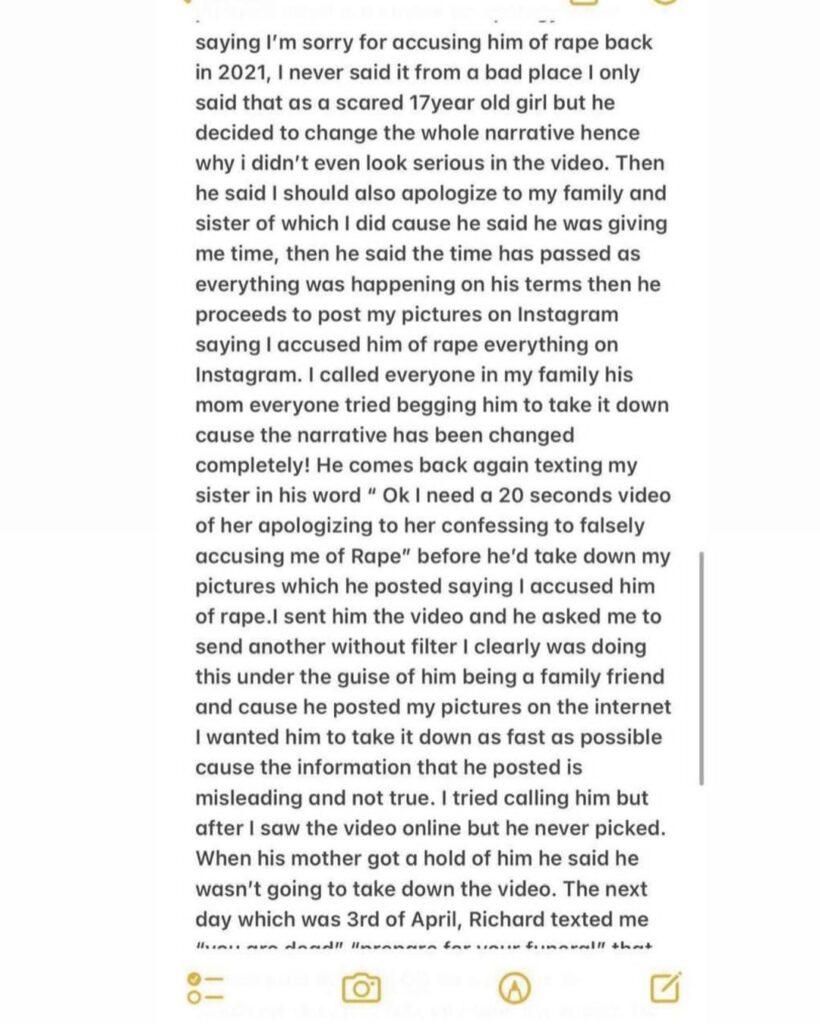Viewport: 820px width, 1024px height.
Task: Add a checklist to the note
Action: [x=205, y=988]
